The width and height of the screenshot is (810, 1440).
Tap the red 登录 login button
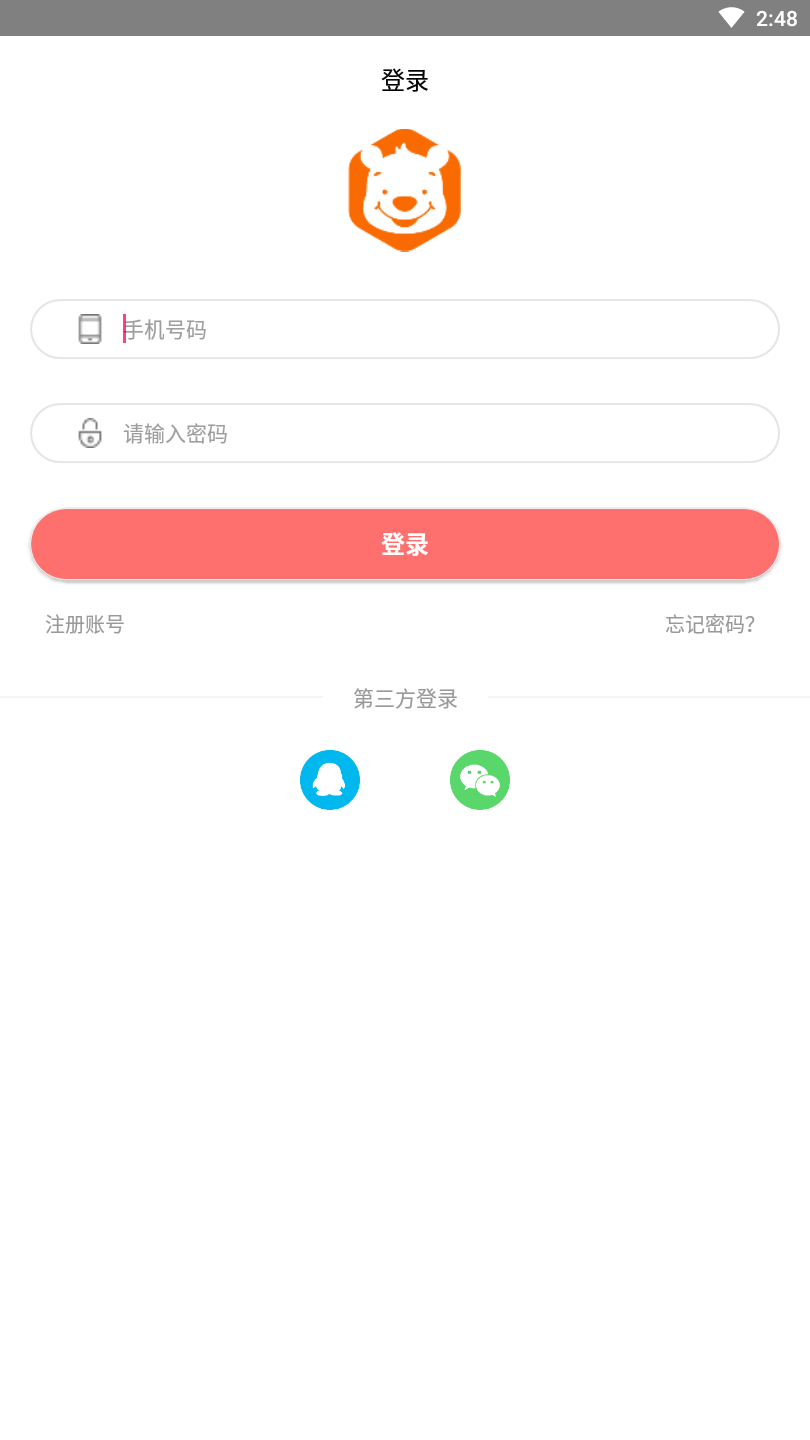click(405, 544)
